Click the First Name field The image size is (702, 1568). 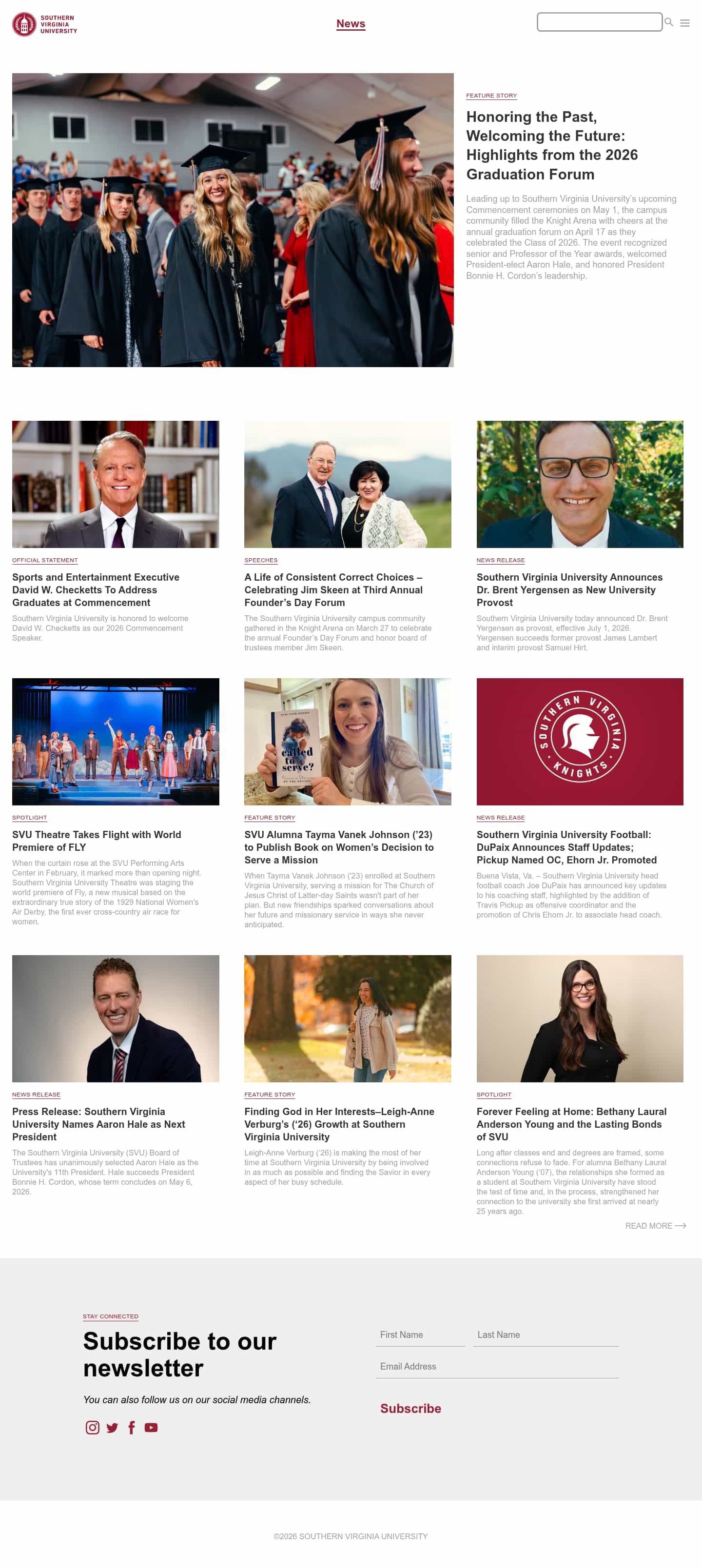[421, 1335]
